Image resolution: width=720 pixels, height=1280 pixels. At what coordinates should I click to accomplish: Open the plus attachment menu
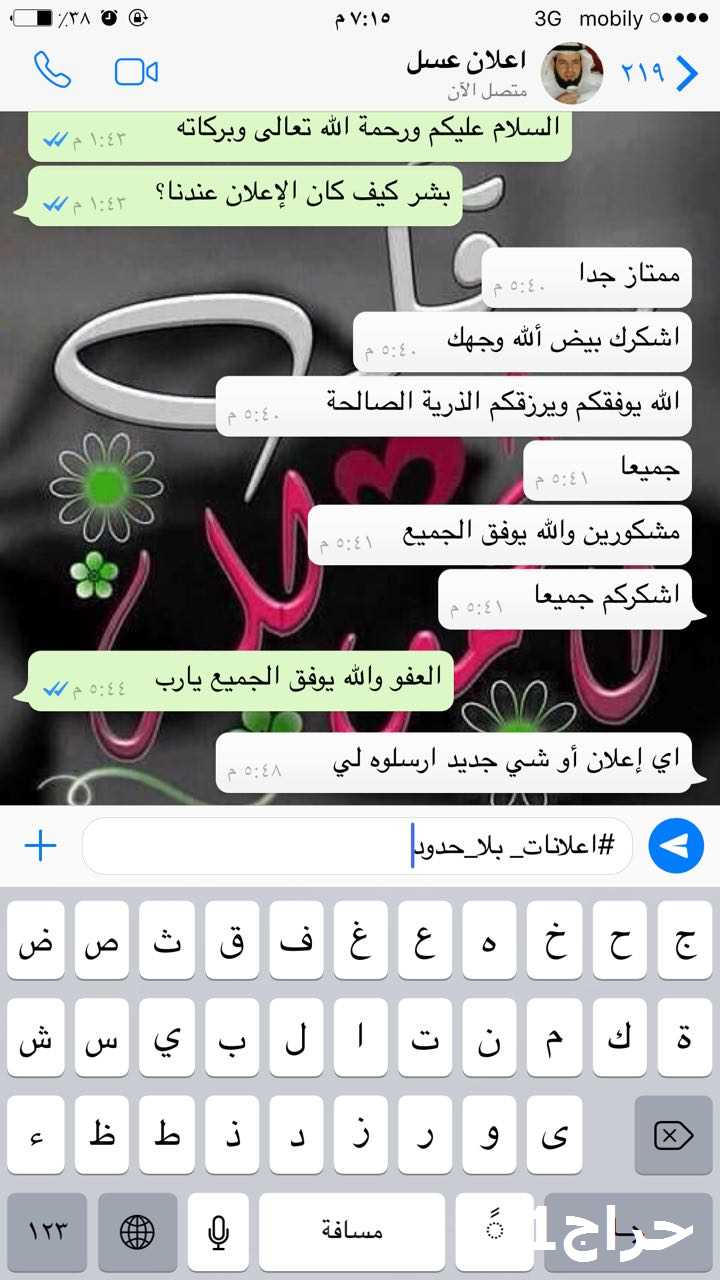(x=40, y=847)
